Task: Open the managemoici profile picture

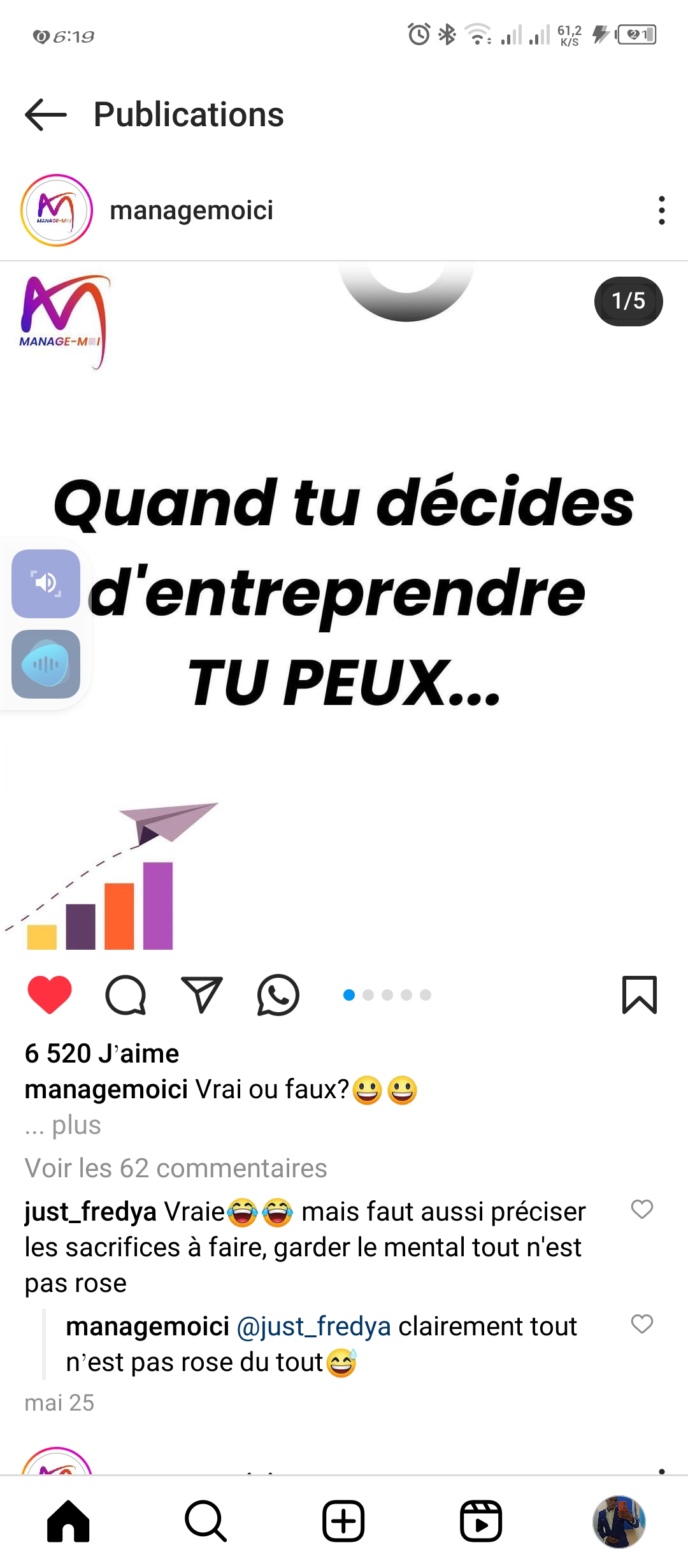Action: click(57, 210)
